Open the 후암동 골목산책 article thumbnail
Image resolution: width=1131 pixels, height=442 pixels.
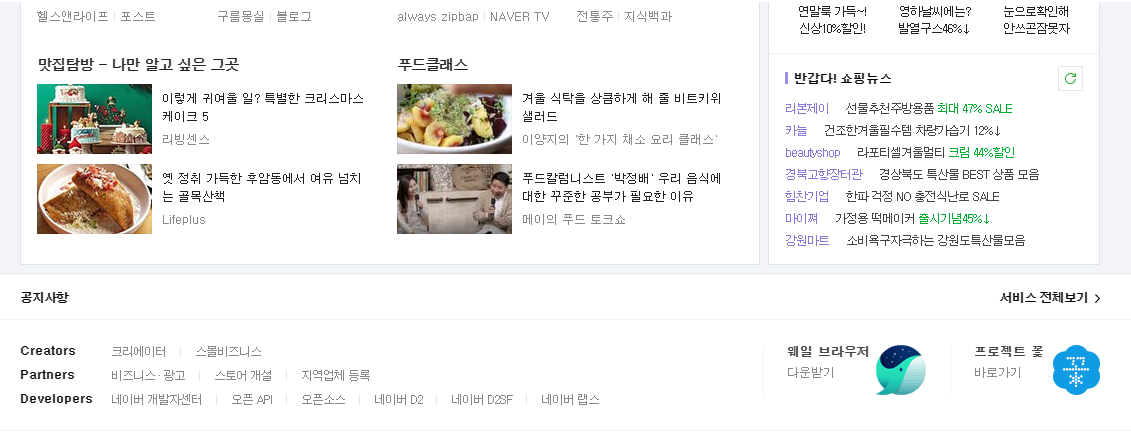coord(95,199)
